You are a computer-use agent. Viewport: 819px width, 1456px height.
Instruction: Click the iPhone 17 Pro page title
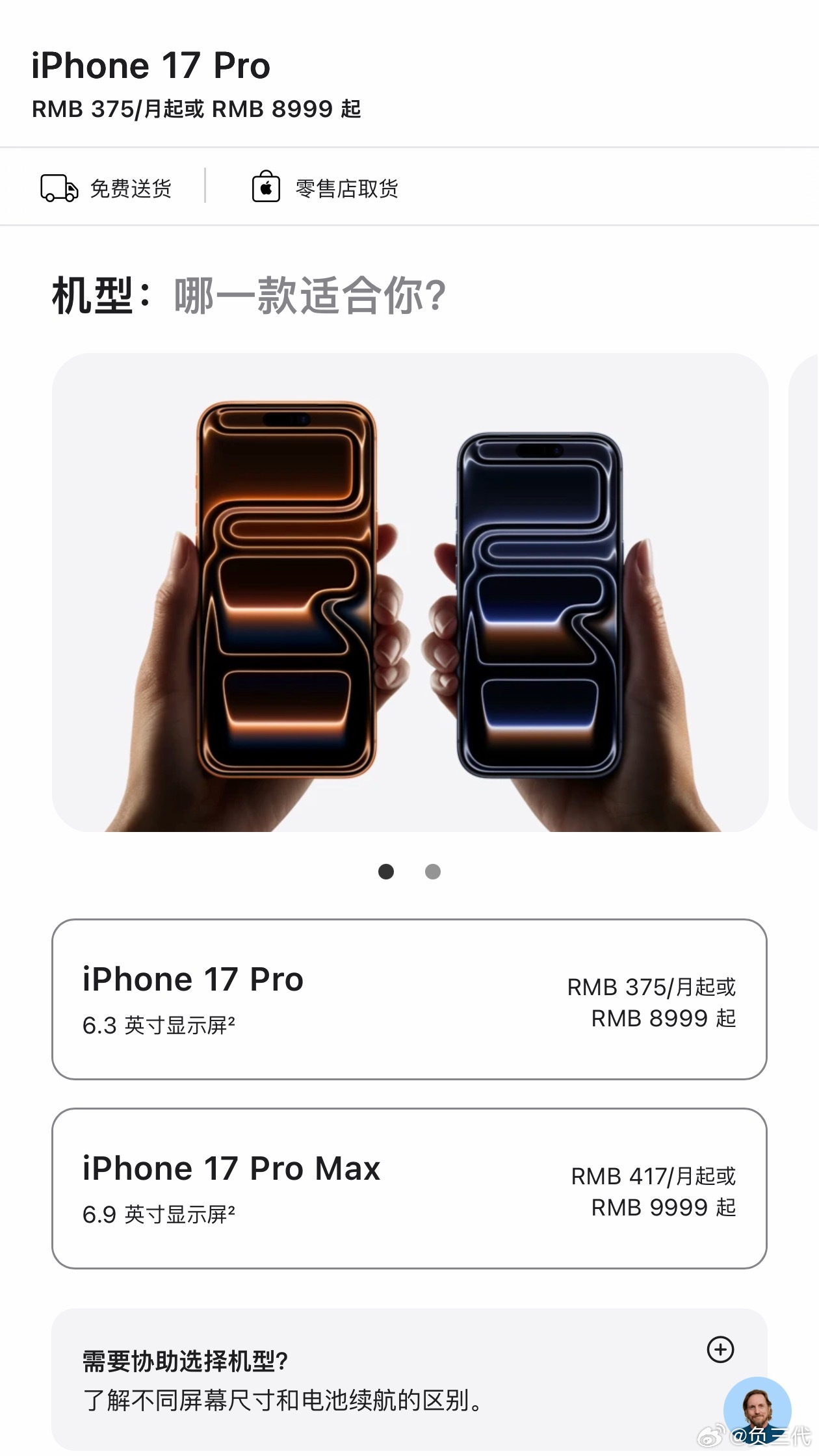click(x=150, y=65)
